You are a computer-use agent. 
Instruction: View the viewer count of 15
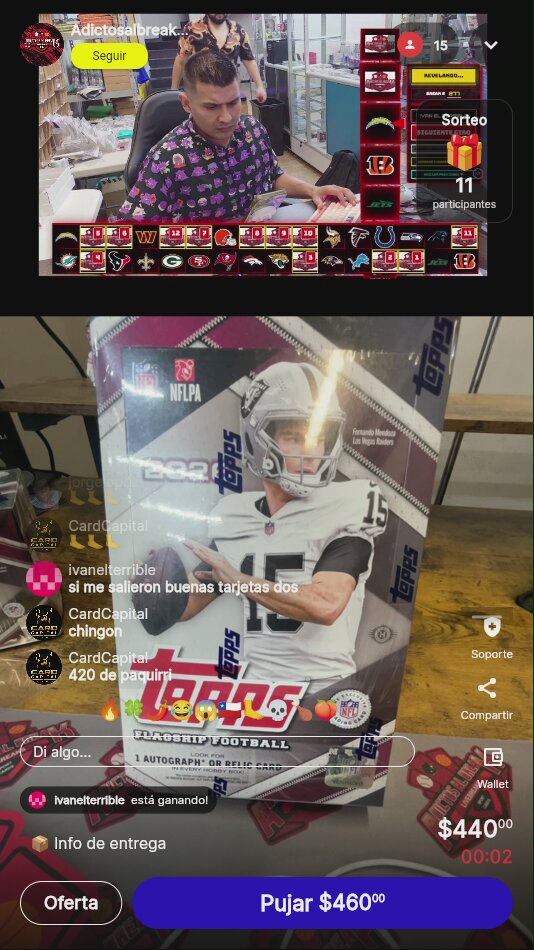point(441,45)
